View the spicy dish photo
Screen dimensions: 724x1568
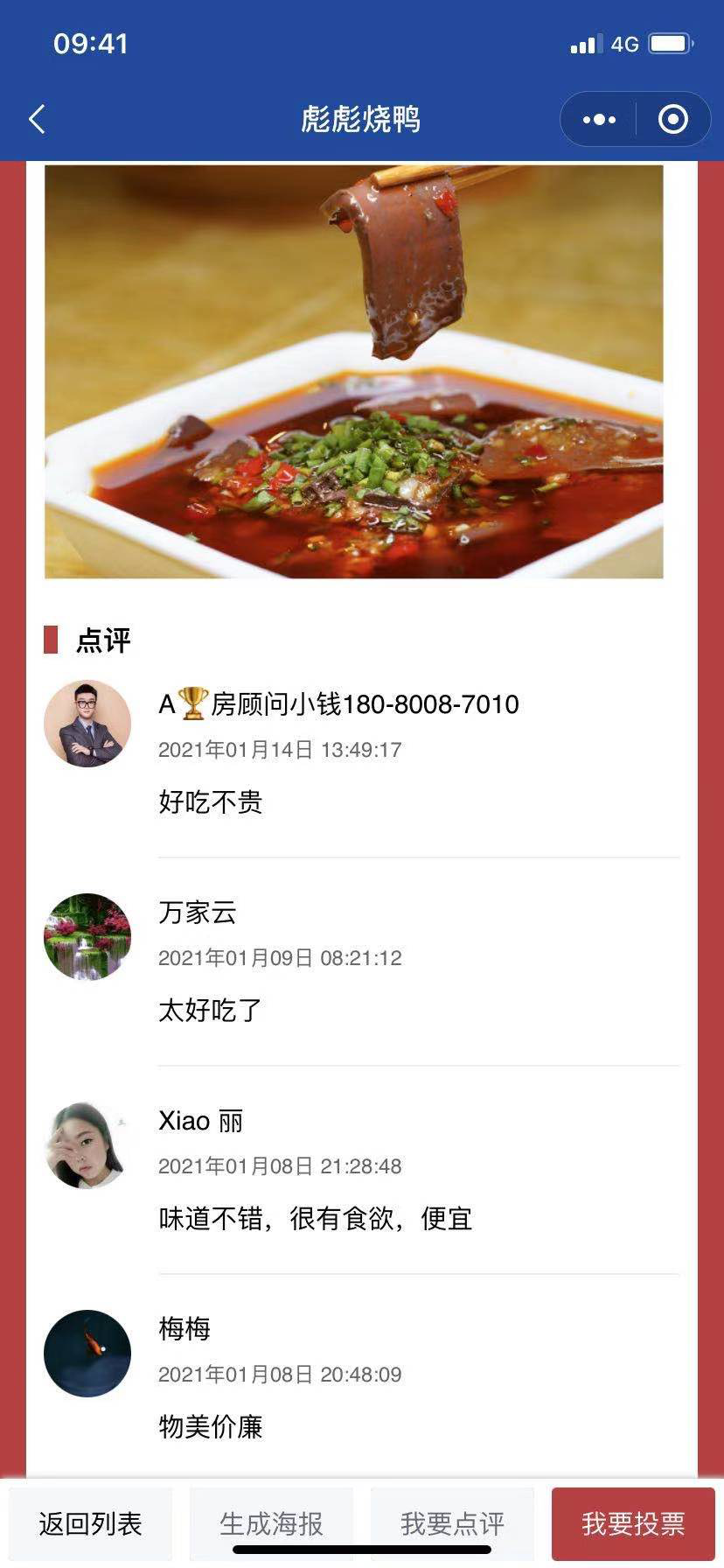354,372
